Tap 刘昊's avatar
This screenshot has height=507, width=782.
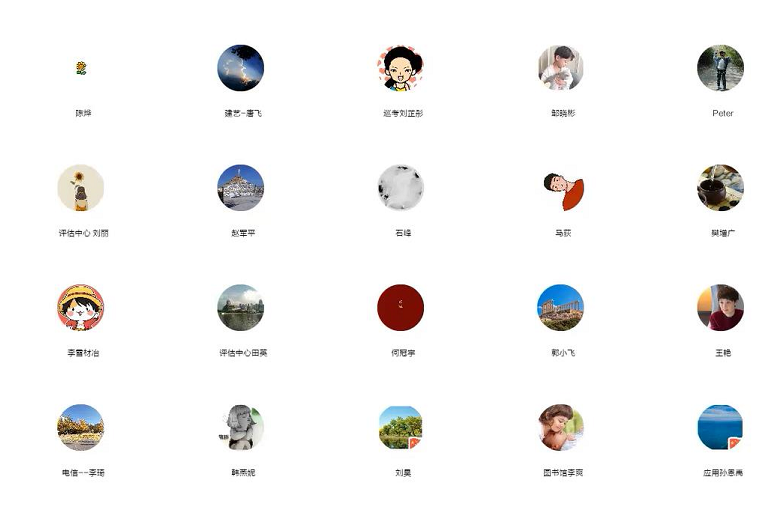[x=401, y=428]
